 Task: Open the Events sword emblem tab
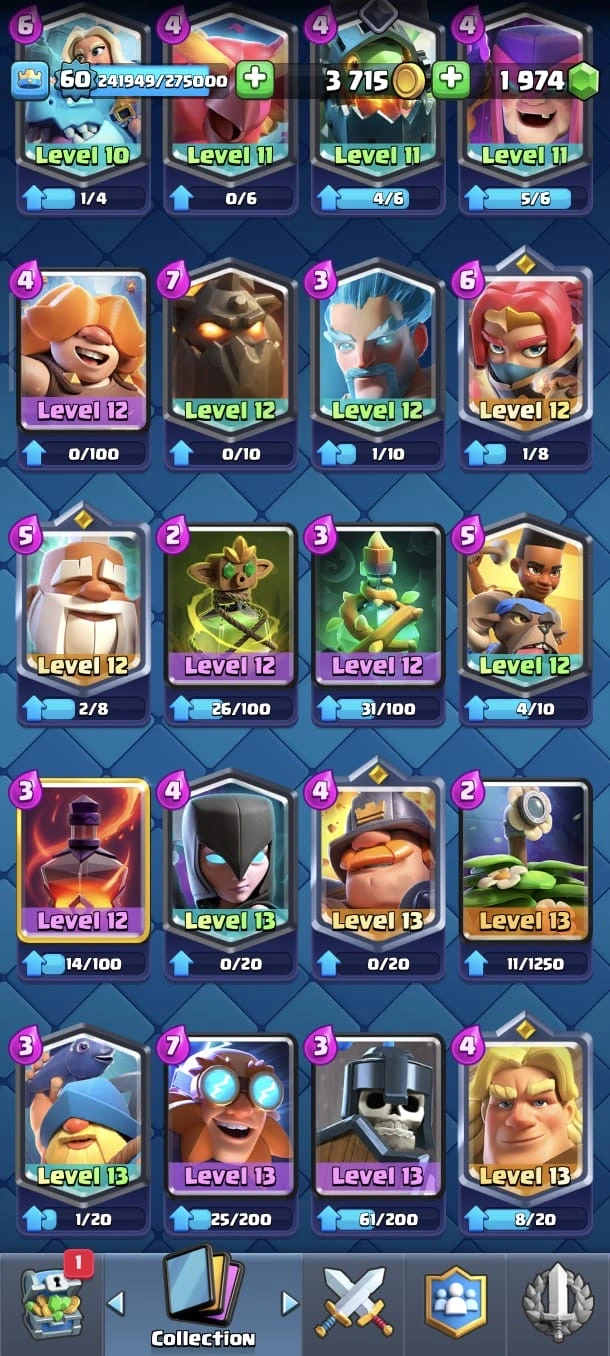point(559,1301)
